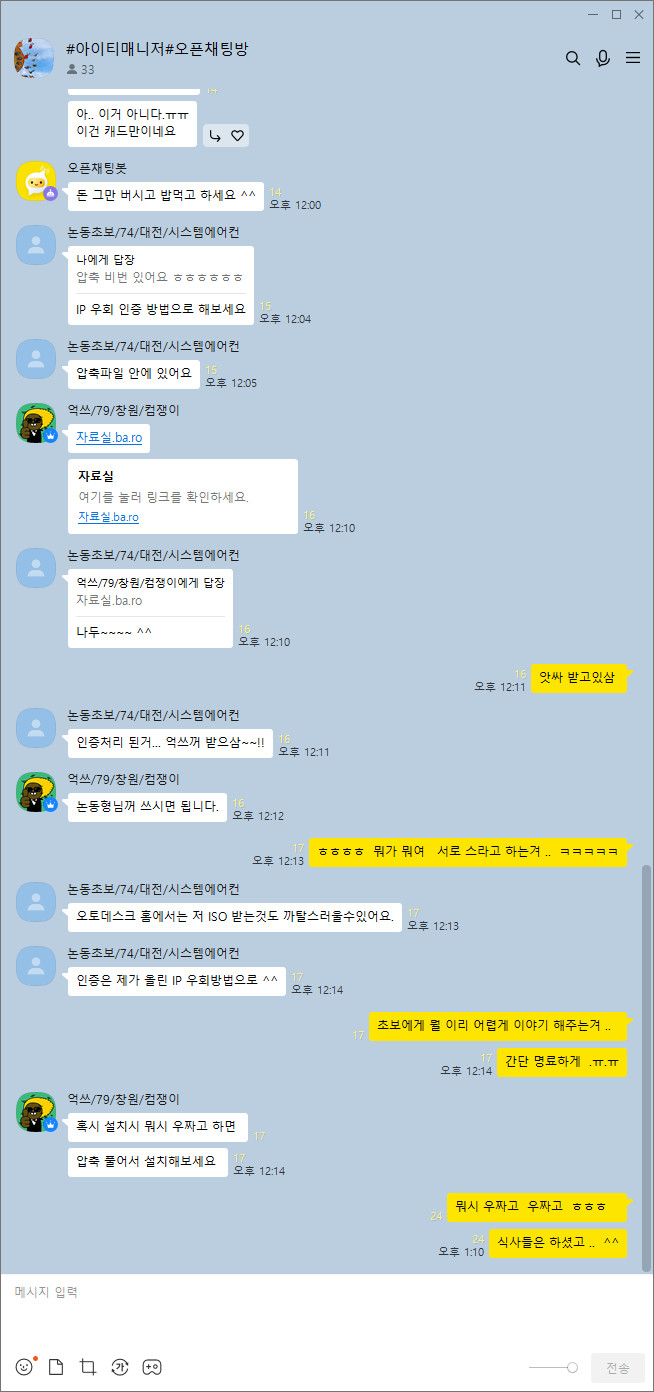Screen dimensions: 654x1392
Task: Search within this chat room
Action: coord(573,58)
